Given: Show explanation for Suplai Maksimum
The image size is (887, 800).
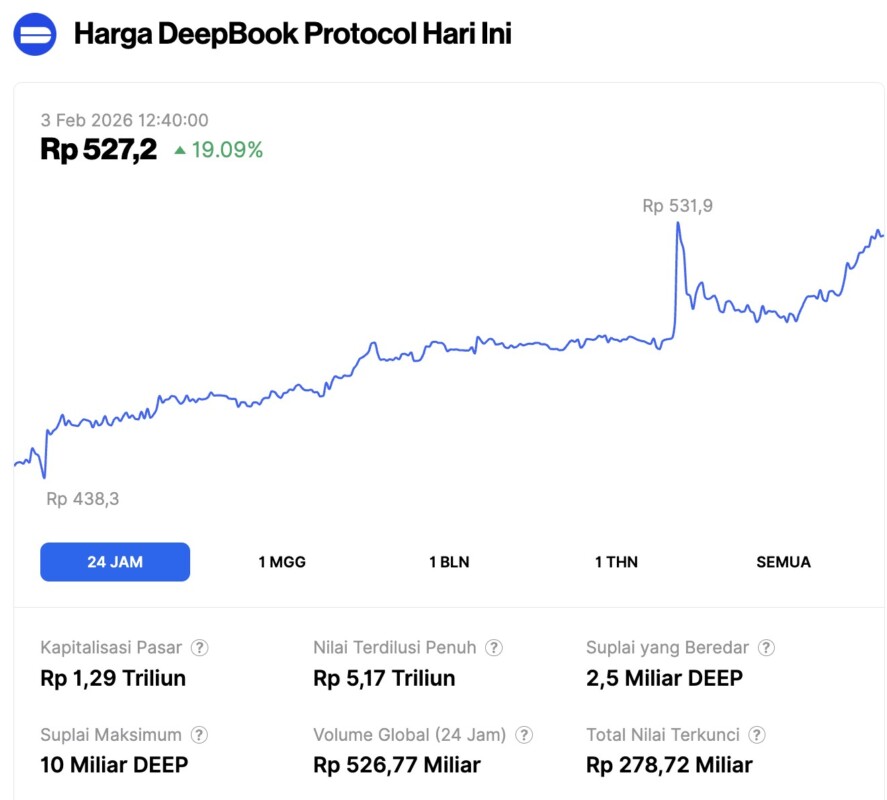Looking at the screenshot, I should (x=200, y=735).
